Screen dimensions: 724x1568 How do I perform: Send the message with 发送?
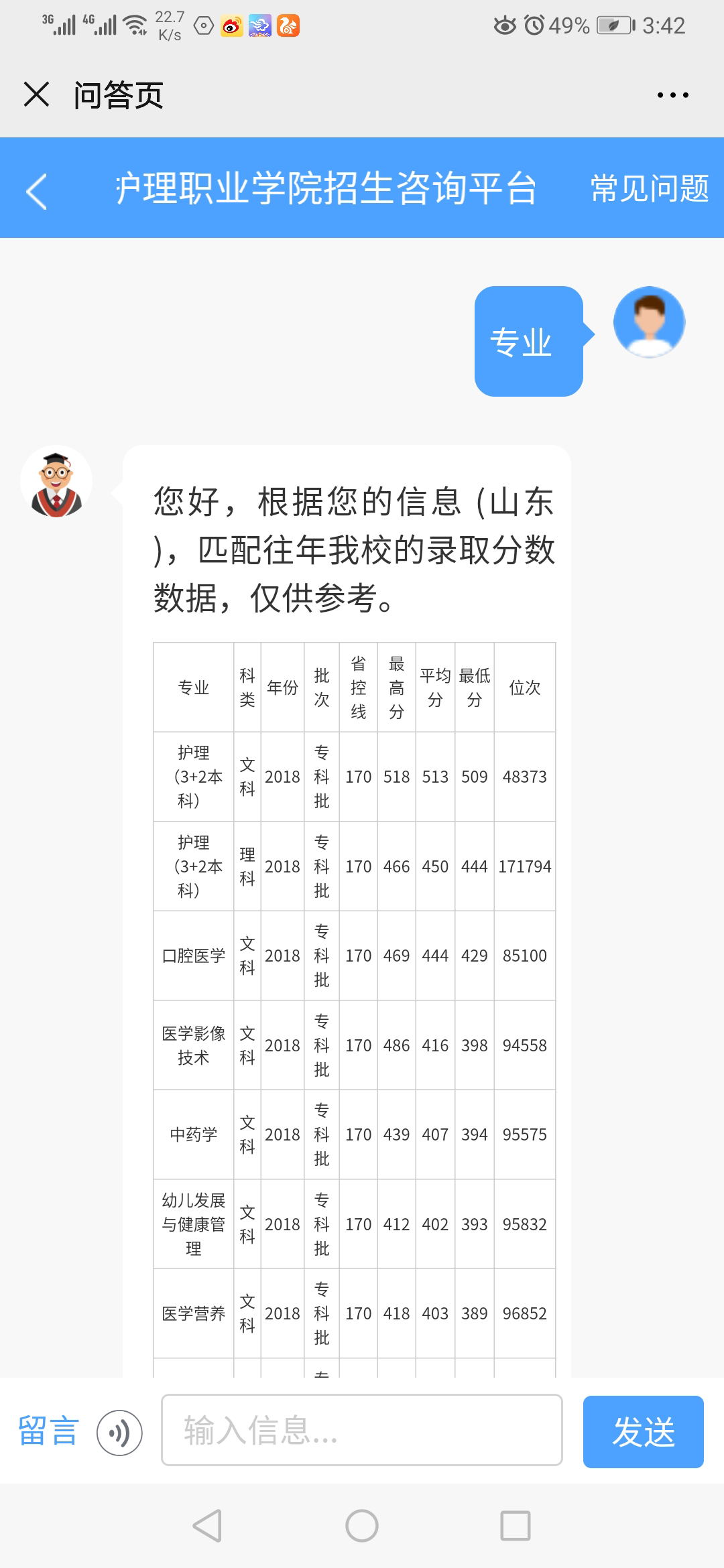(x=643, y=1431)
